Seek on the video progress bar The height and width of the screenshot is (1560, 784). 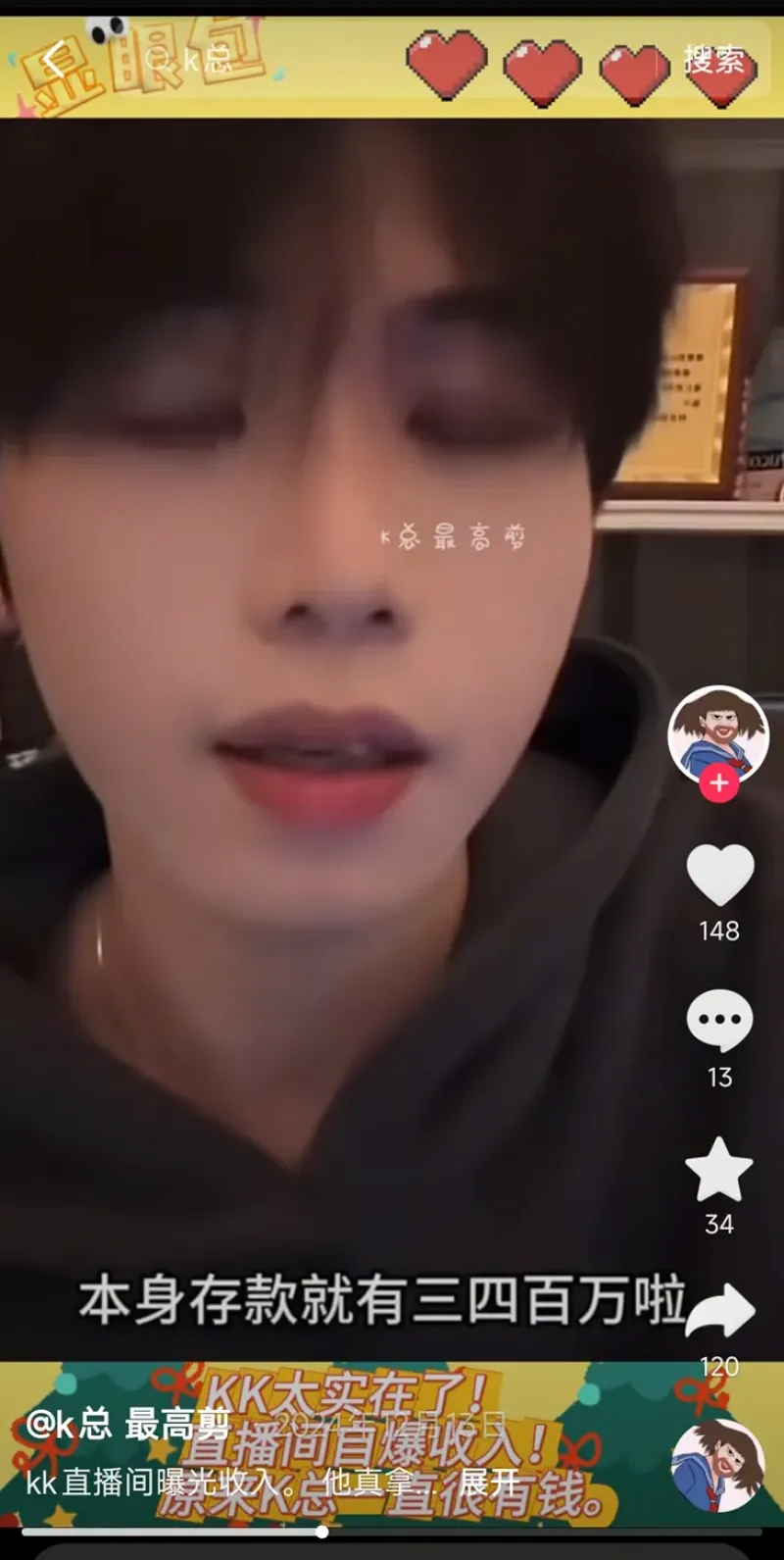tap(392, 1531)
